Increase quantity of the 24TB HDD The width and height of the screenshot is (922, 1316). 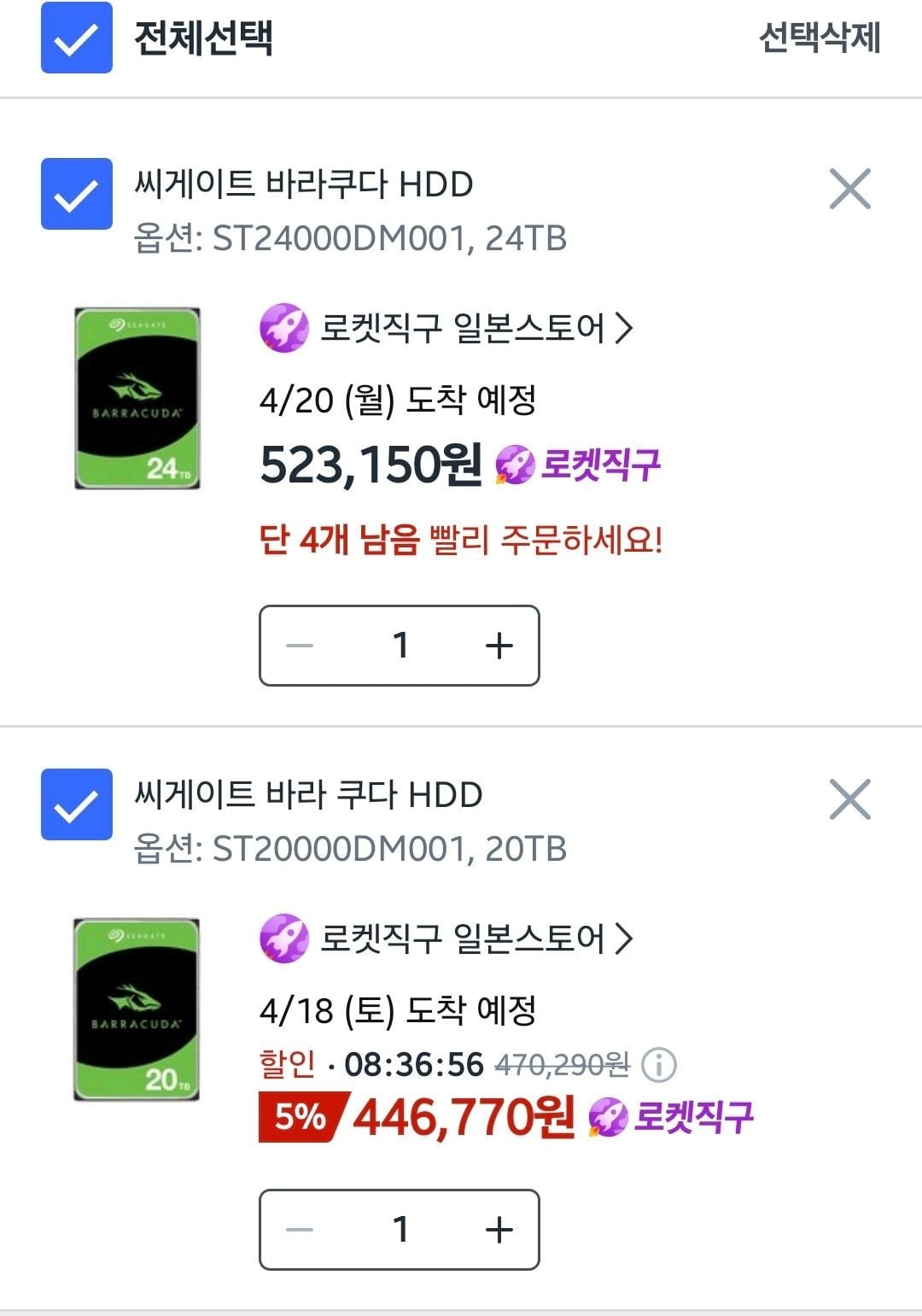499,646
